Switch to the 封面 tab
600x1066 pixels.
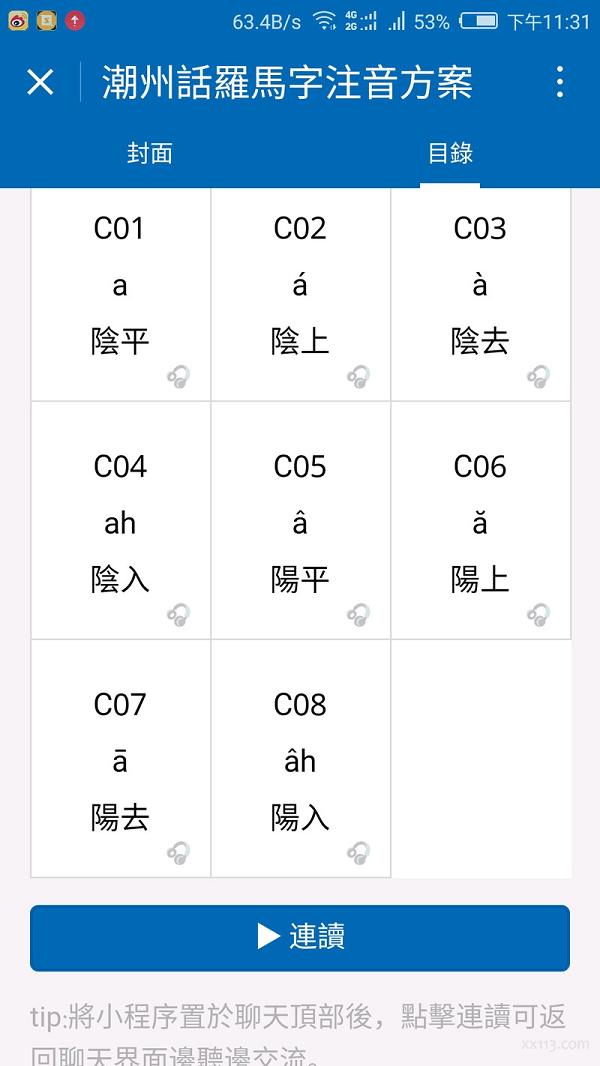(x=149, y=154)
